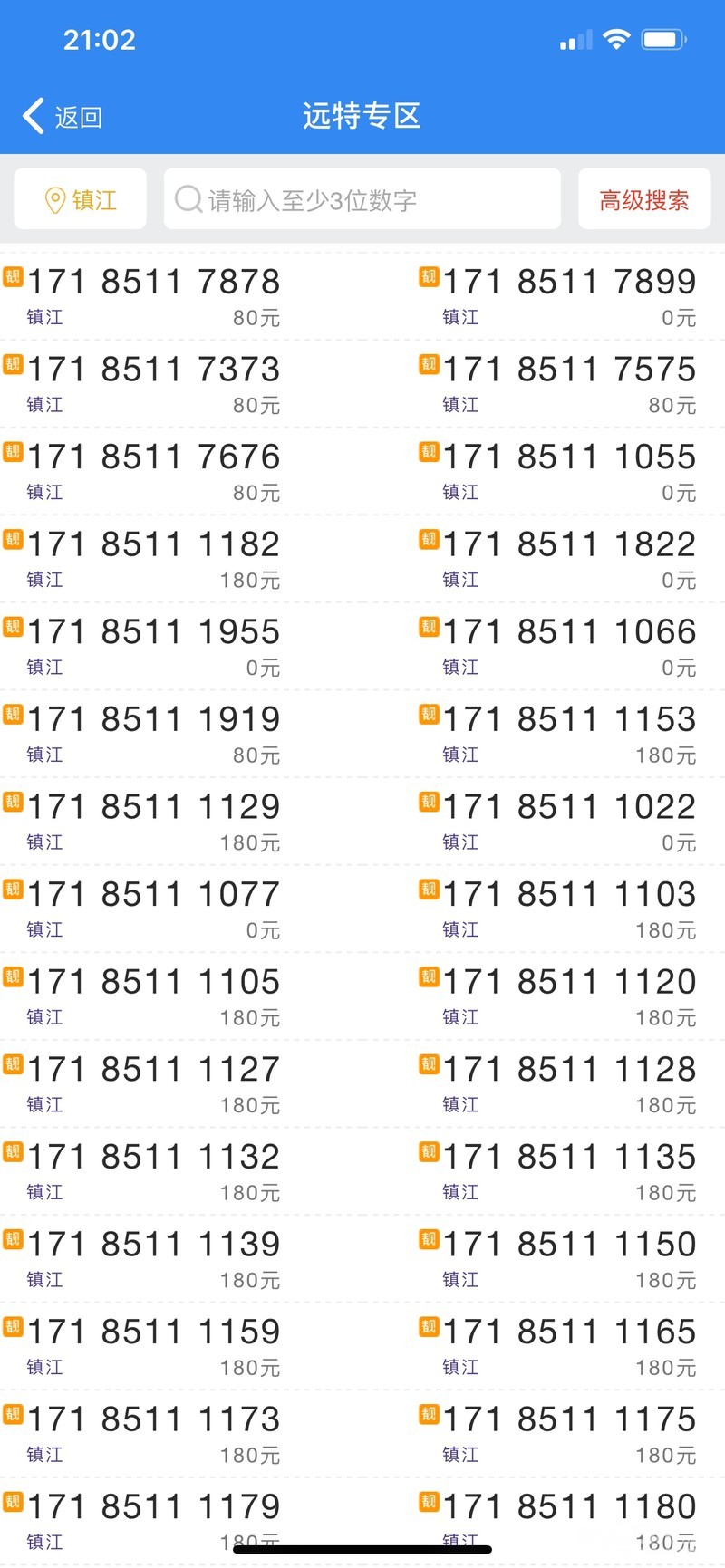
Task: Select number 171 8511 7878
Action: pyautogui.click(x=154, y=283)
